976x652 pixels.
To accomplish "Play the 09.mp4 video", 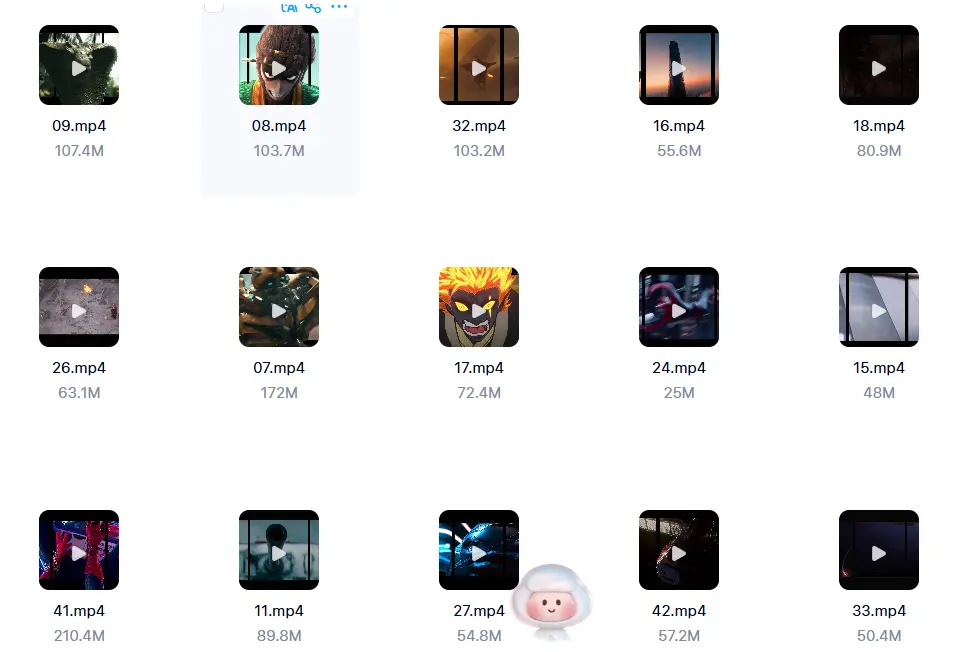I will pos(79,68).
